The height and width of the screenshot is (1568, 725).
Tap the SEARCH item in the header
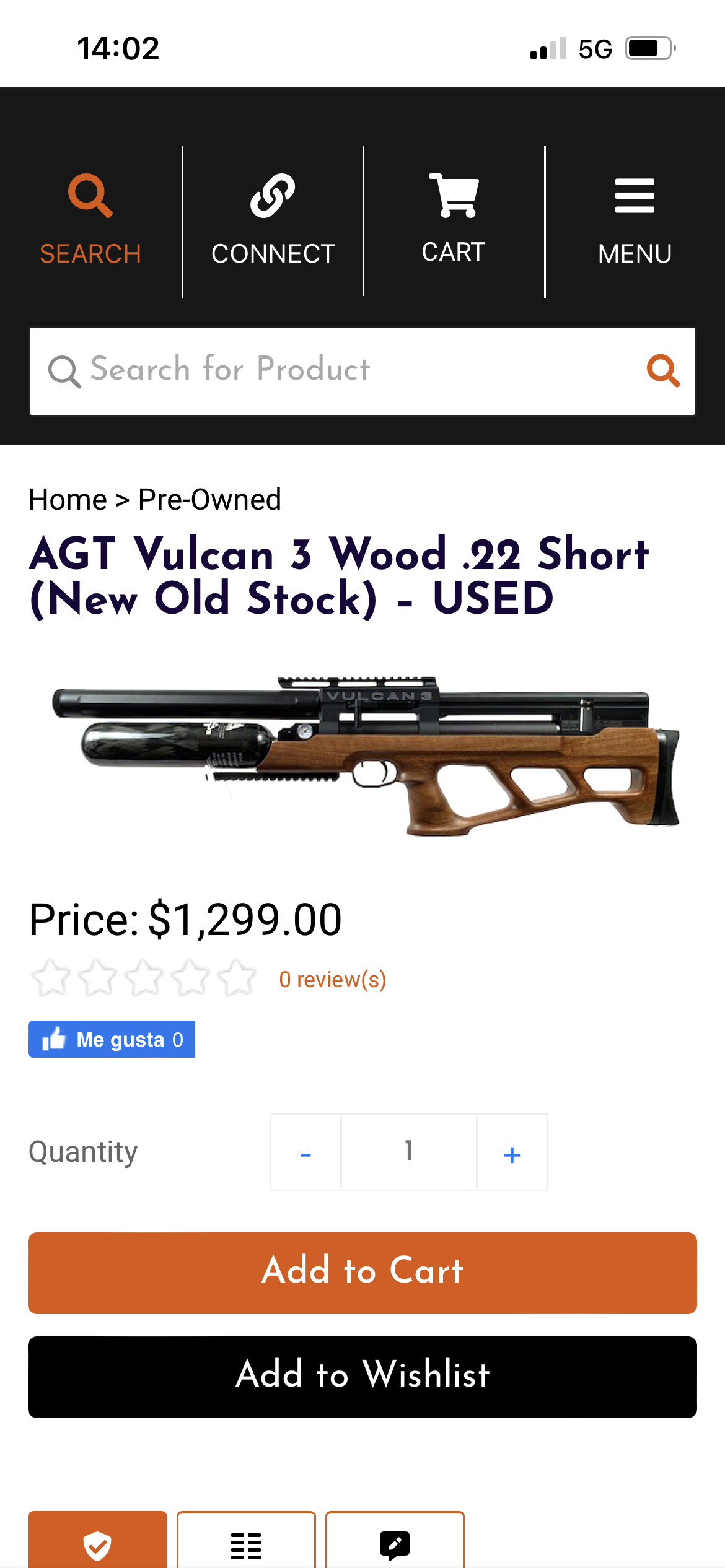90,220
